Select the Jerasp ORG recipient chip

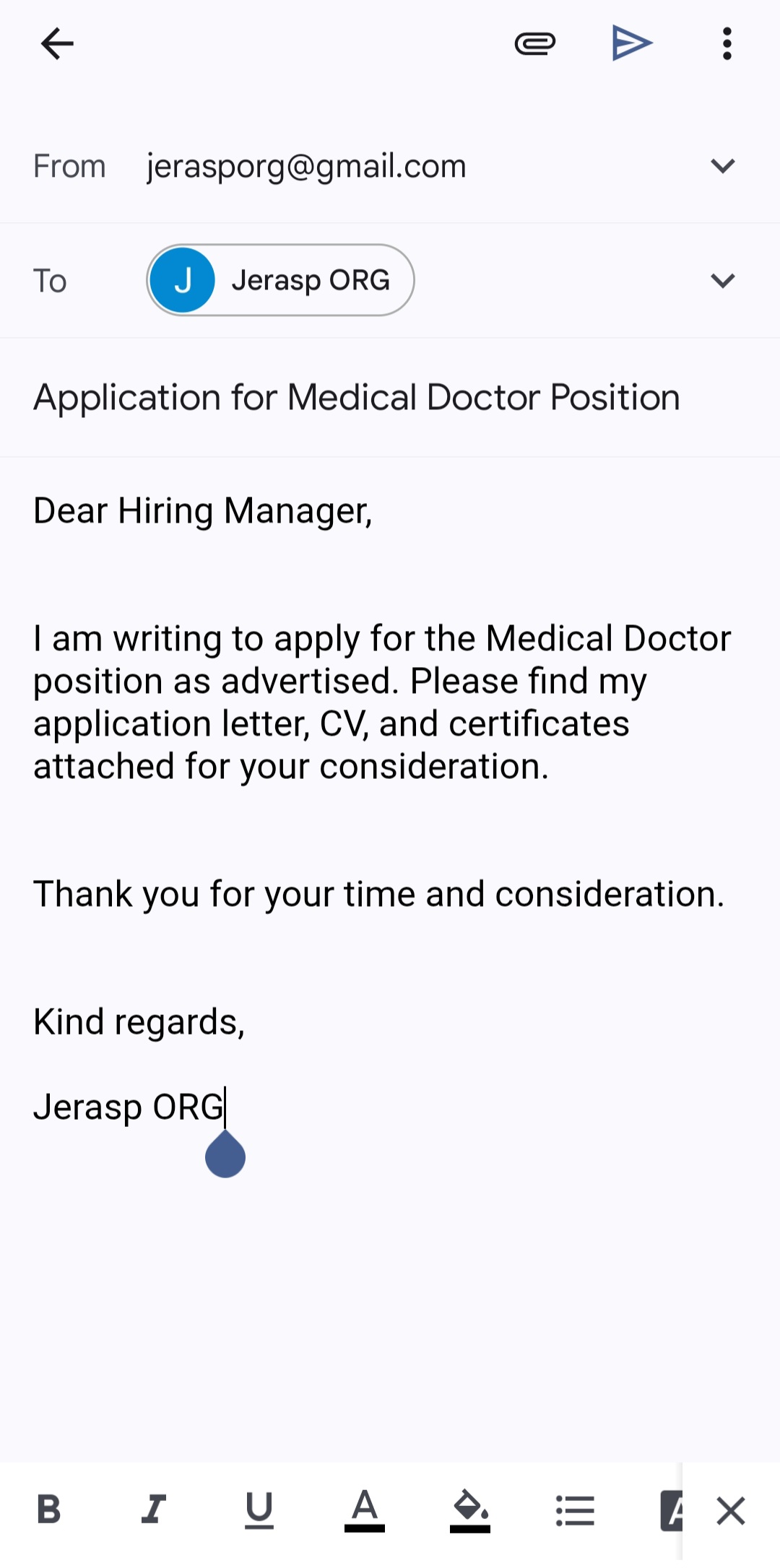281,280
